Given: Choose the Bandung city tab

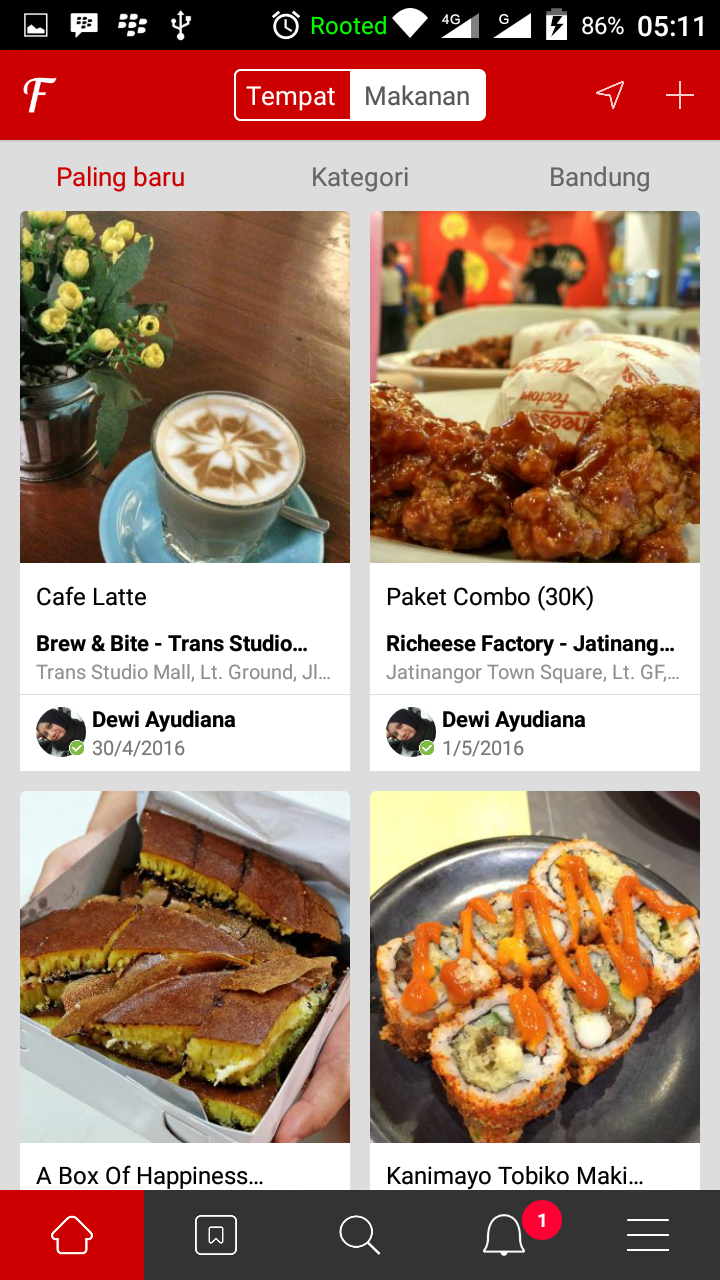Looking at the screenshot, I should 599,177.
